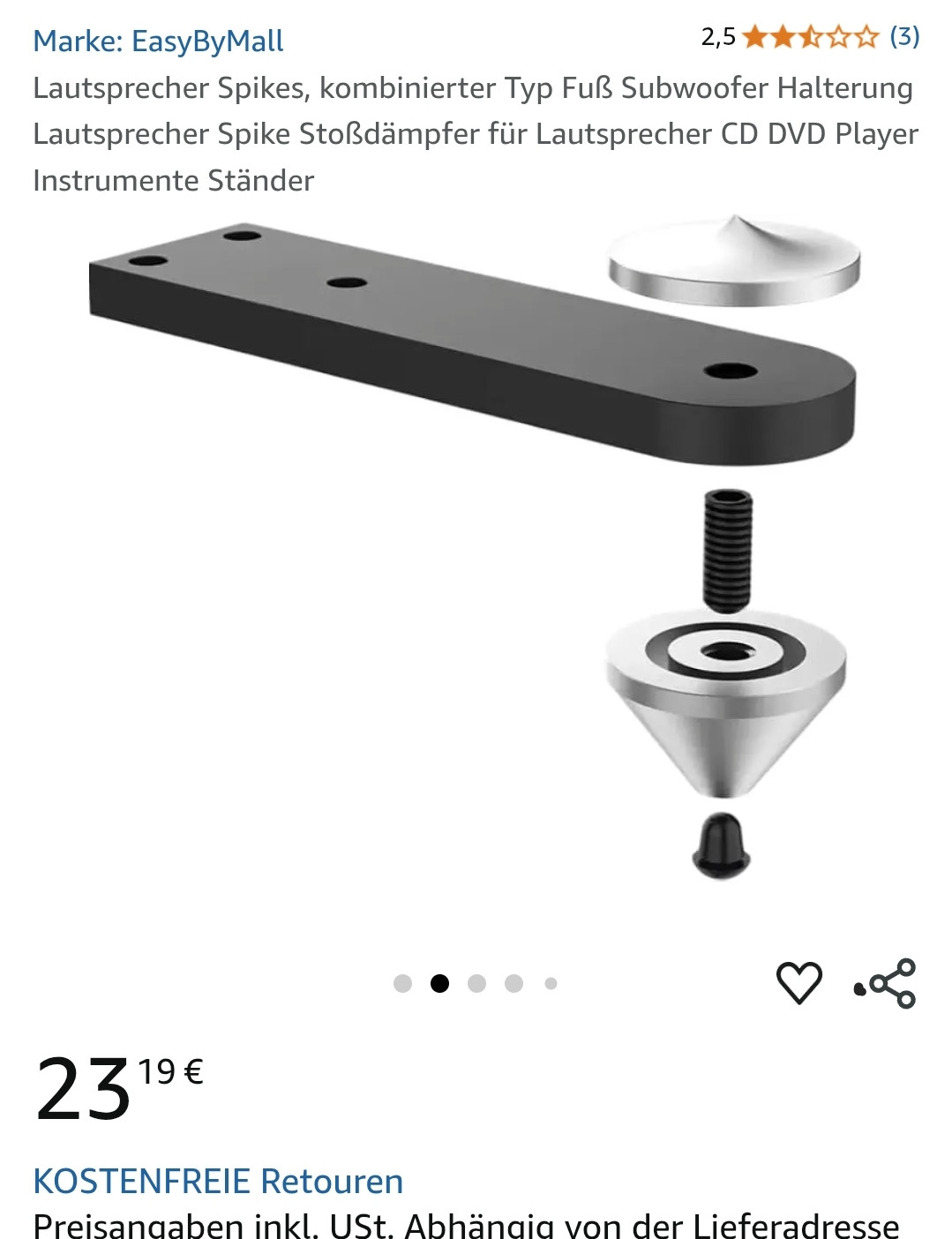This screenshot has height=1239, width=952.
Task: Open KOSTENFREIE Retouren details
Action: tap(218, 1181)
